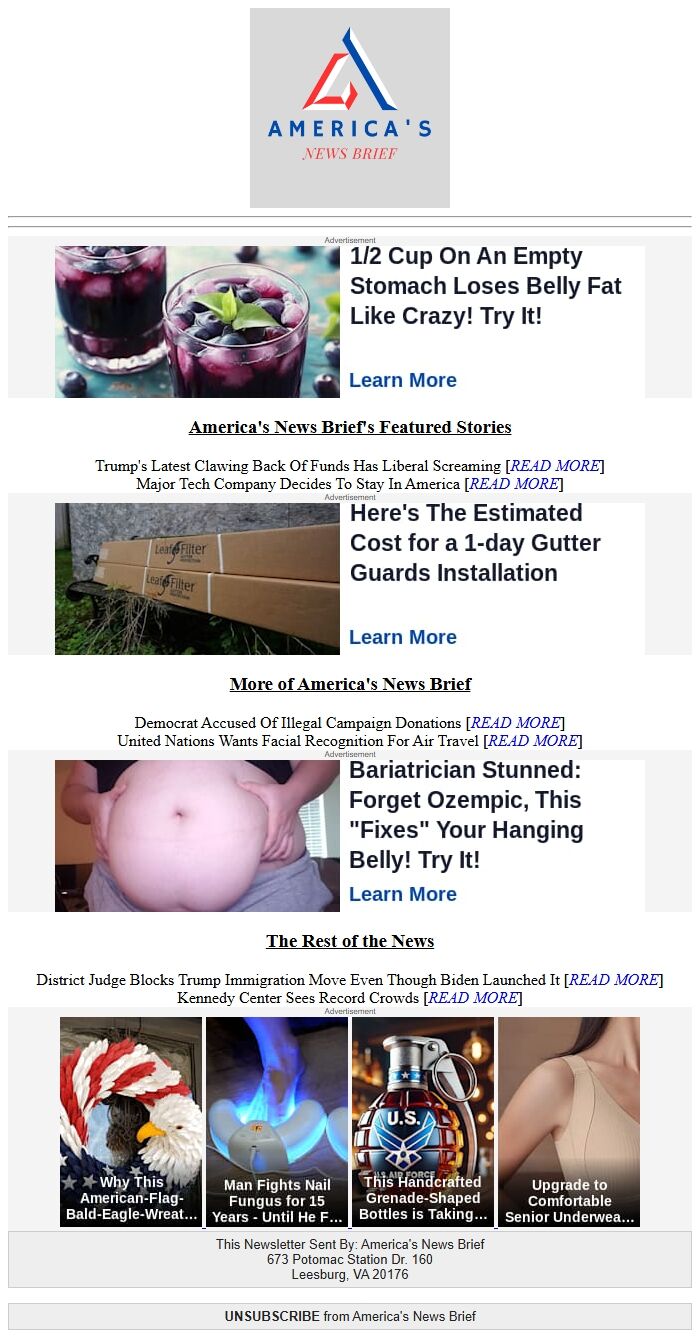The image size is (700, 1339).
Task: Open the Grenade-Shaped Bottles ad tile
Action: [x=423, y=1122]
